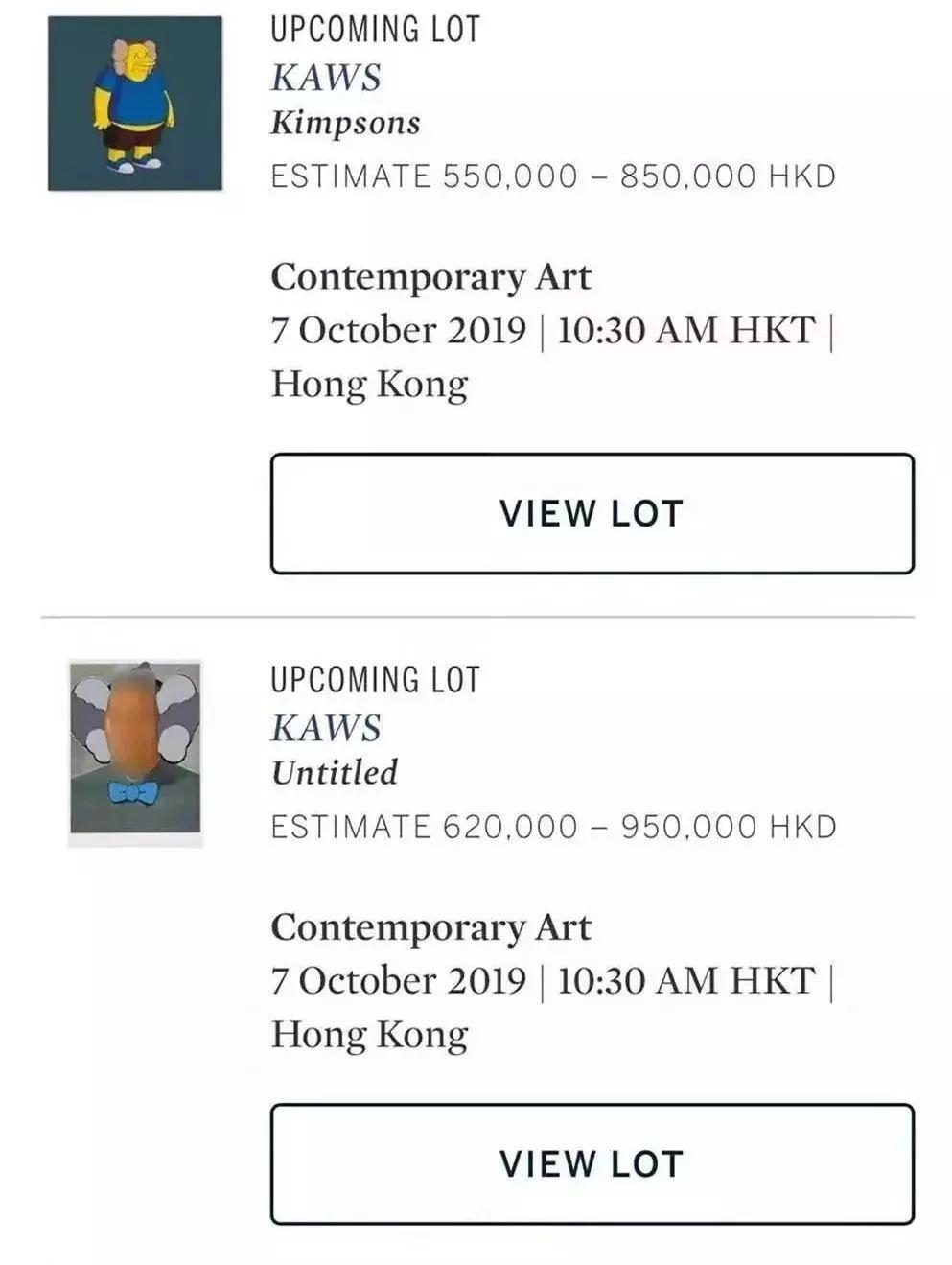This screenshot has height=1265, width=952.
Task: Select the estimate text for Kimpsons lot
Action: pos(554,176)
